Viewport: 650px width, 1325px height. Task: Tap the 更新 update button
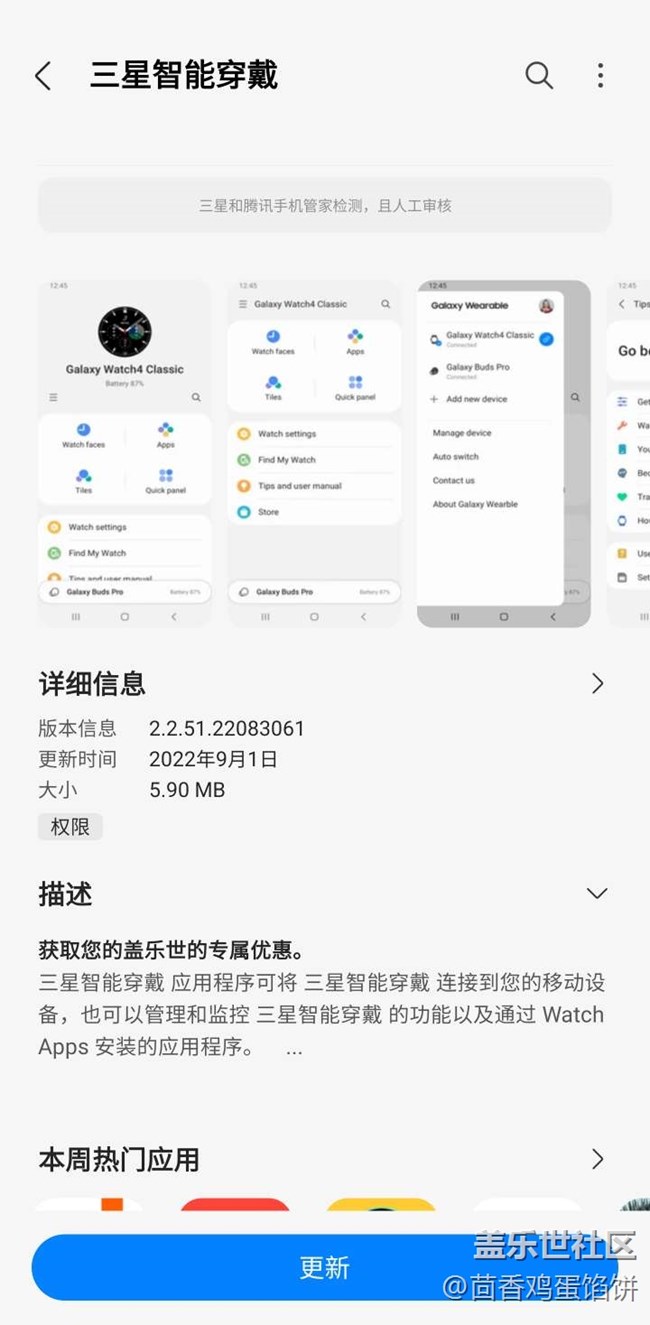coord(324,1267)
